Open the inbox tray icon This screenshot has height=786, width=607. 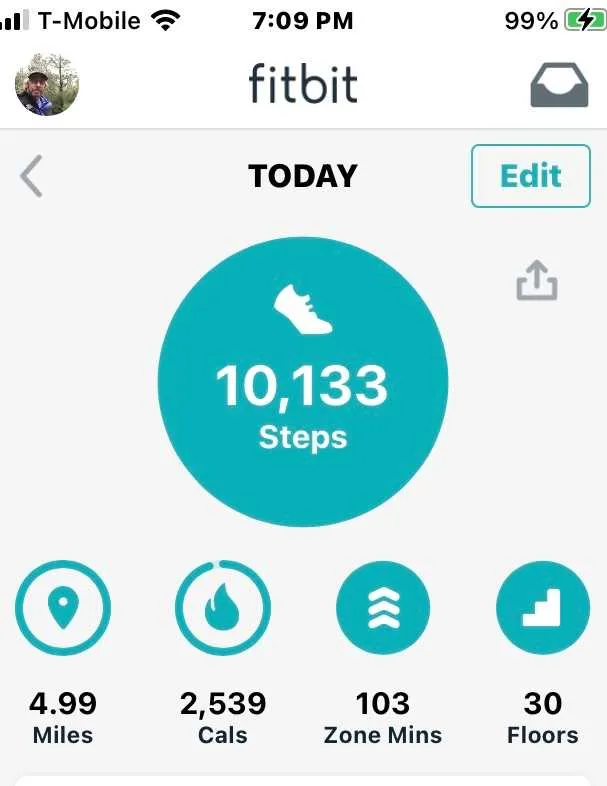tap(558, 86)
